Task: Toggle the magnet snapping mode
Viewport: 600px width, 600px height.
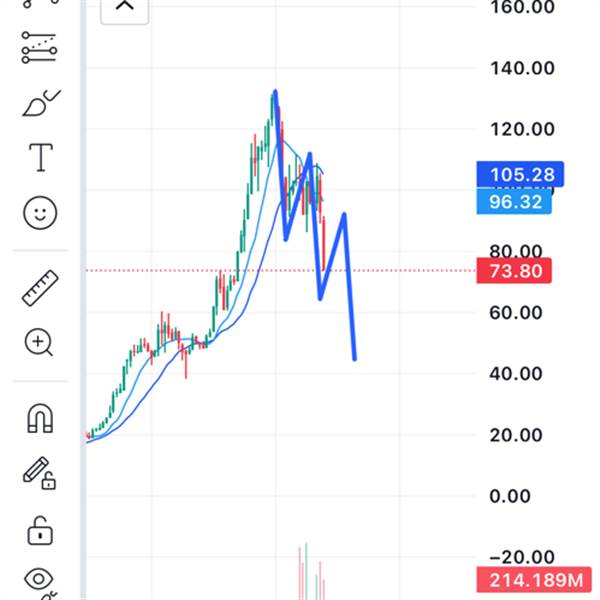Action: pyautogui.click(x=40, y=419)
